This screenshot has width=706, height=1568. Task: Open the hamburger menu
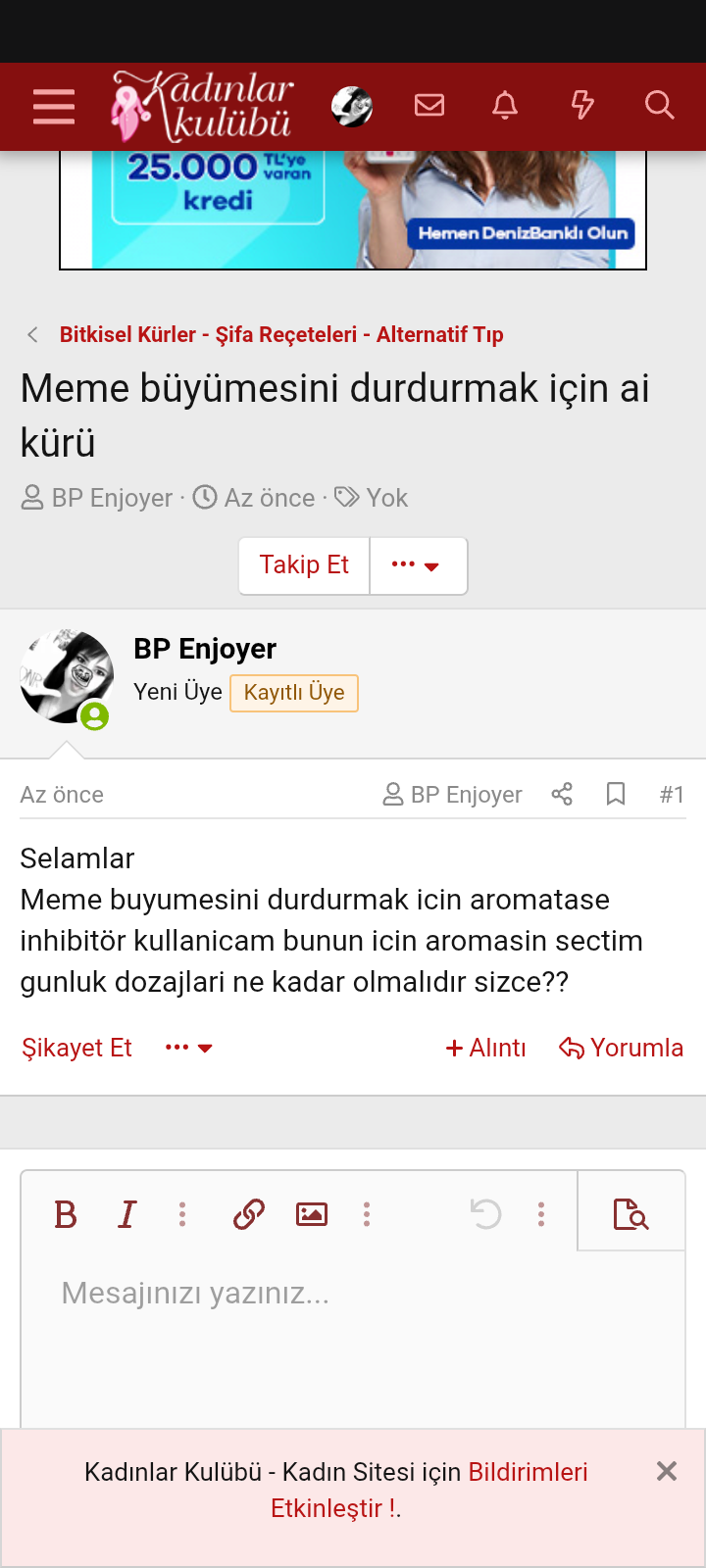[x=54, y=106]
